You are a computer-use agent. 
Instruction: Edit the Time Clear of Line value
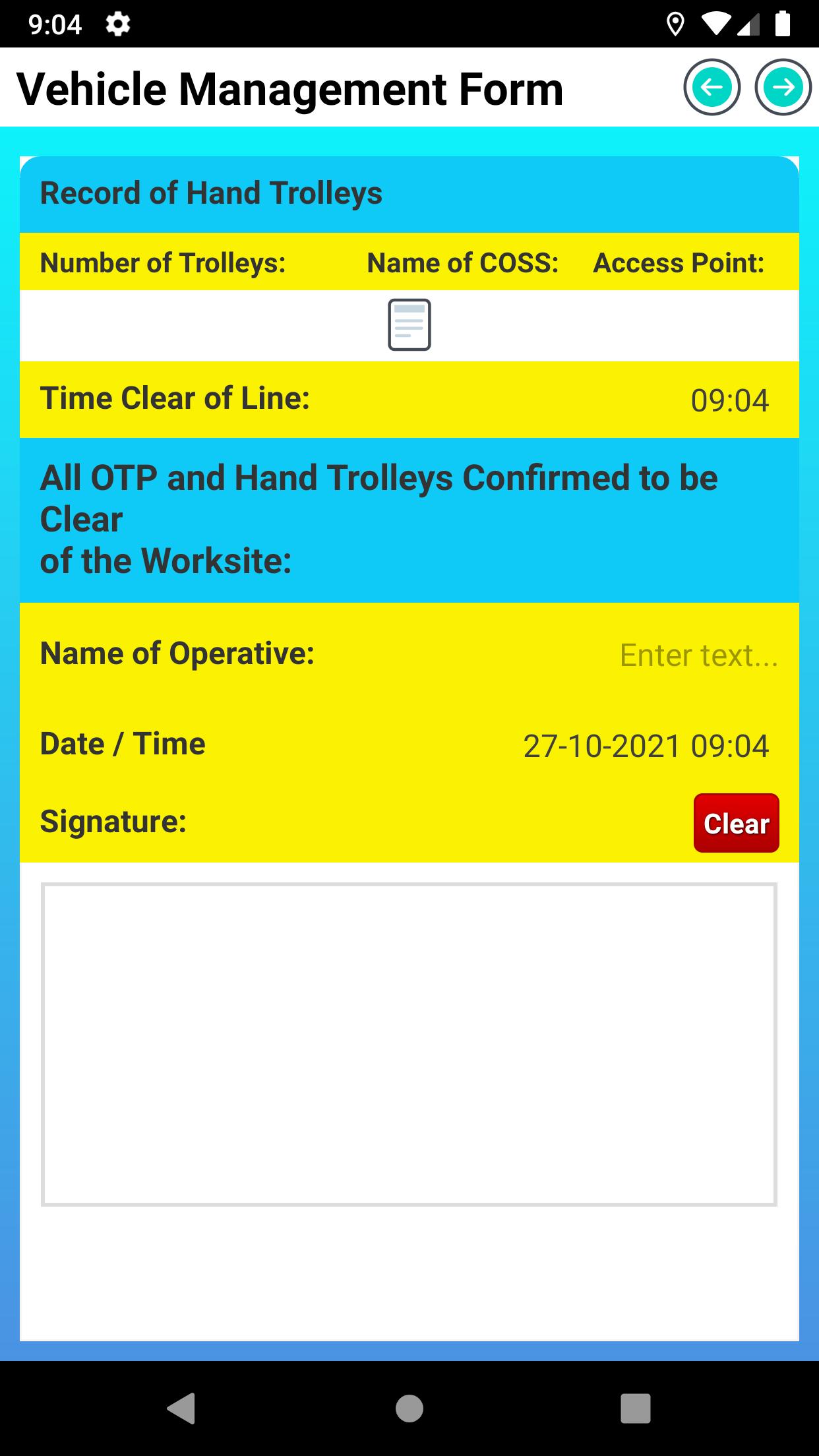tap(729, 400)
